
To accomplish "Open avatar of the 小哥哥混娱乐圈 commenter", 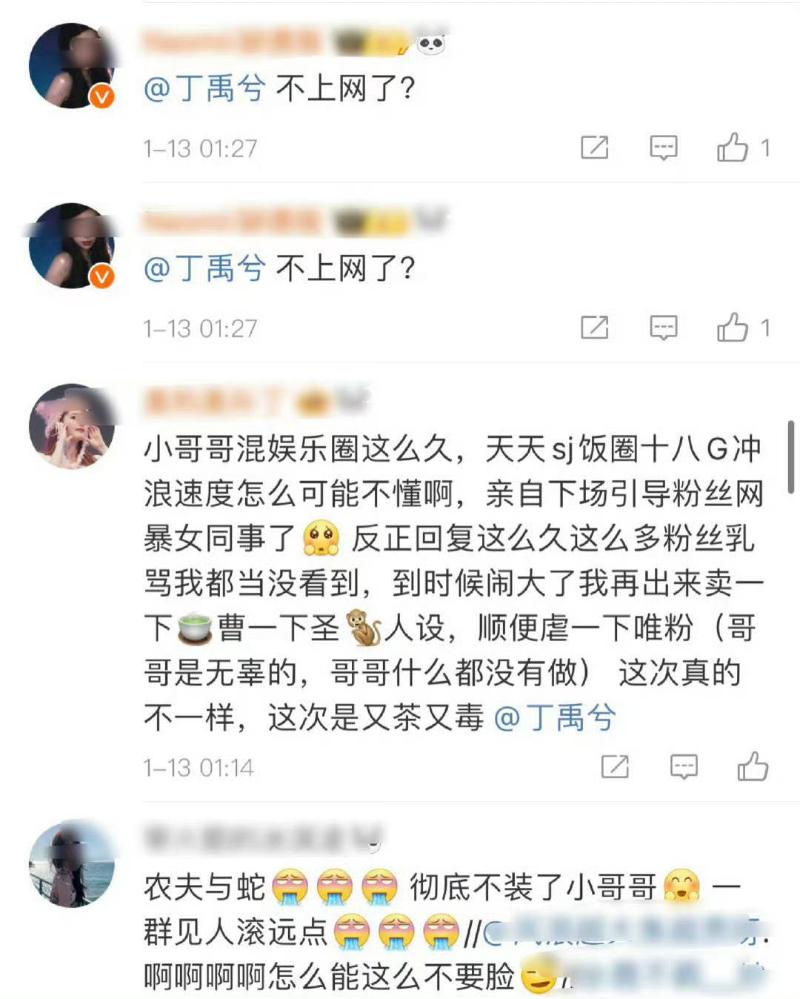I will click(x=74, y=425).
